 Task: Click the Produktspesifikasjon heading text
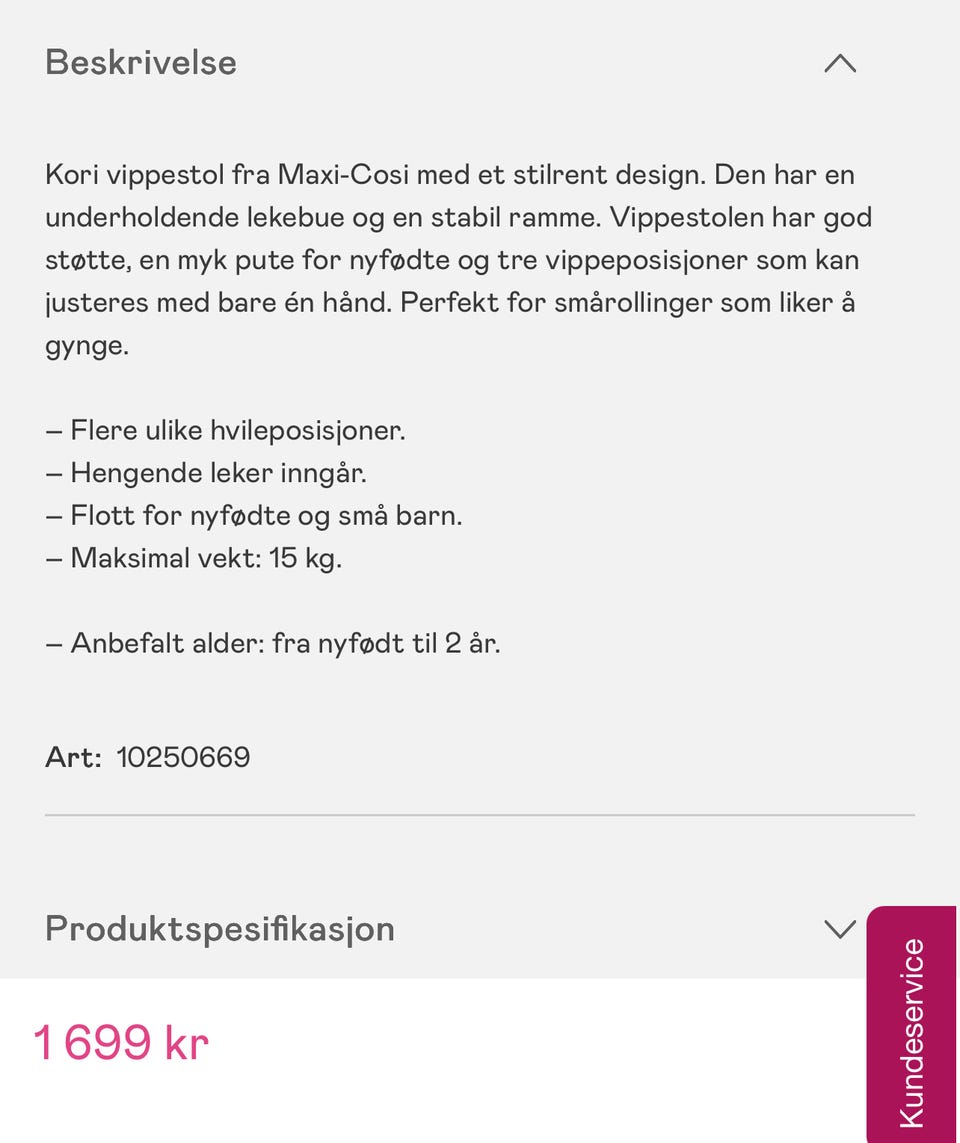click(219, 929)
